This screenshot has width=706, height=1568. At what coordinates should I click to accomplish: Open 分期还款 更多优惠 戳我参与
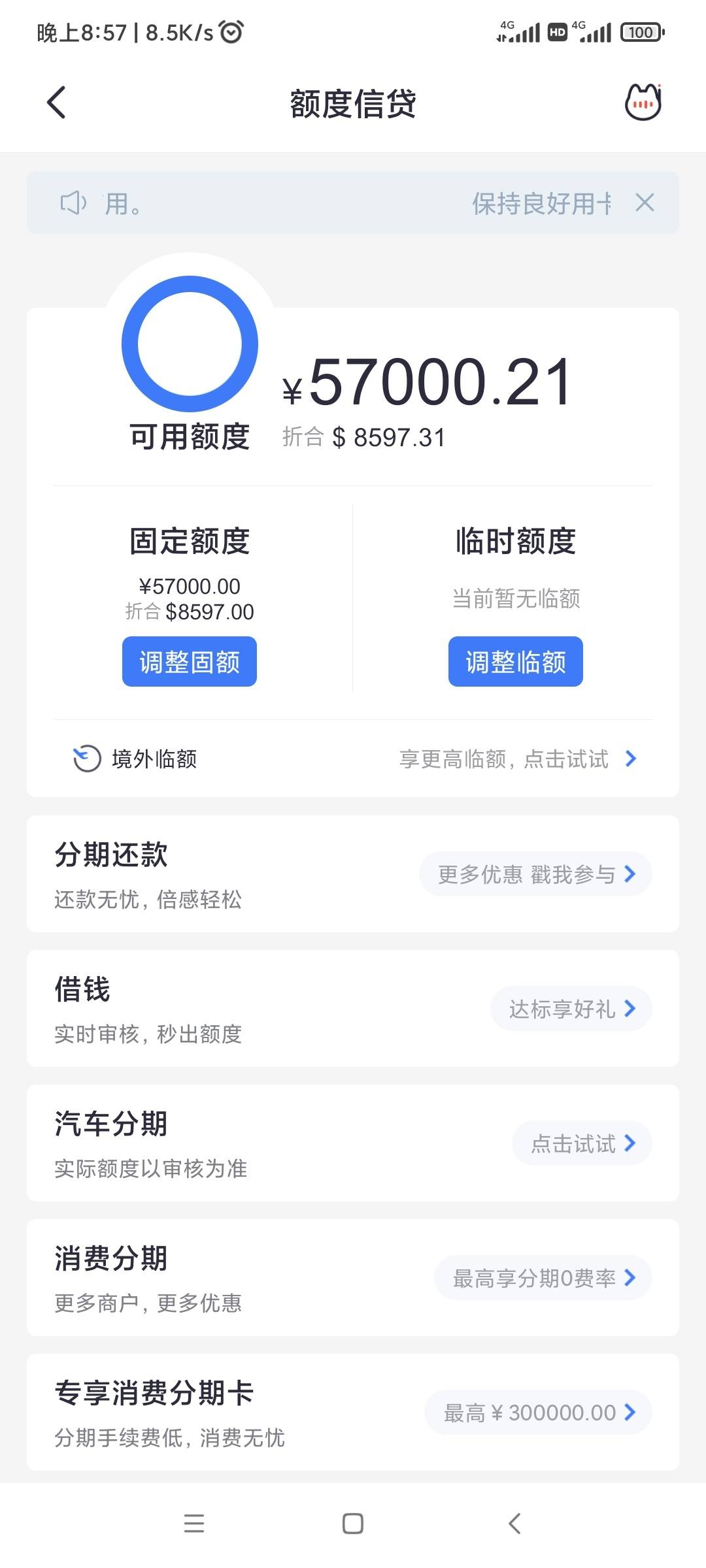[535, 874]
